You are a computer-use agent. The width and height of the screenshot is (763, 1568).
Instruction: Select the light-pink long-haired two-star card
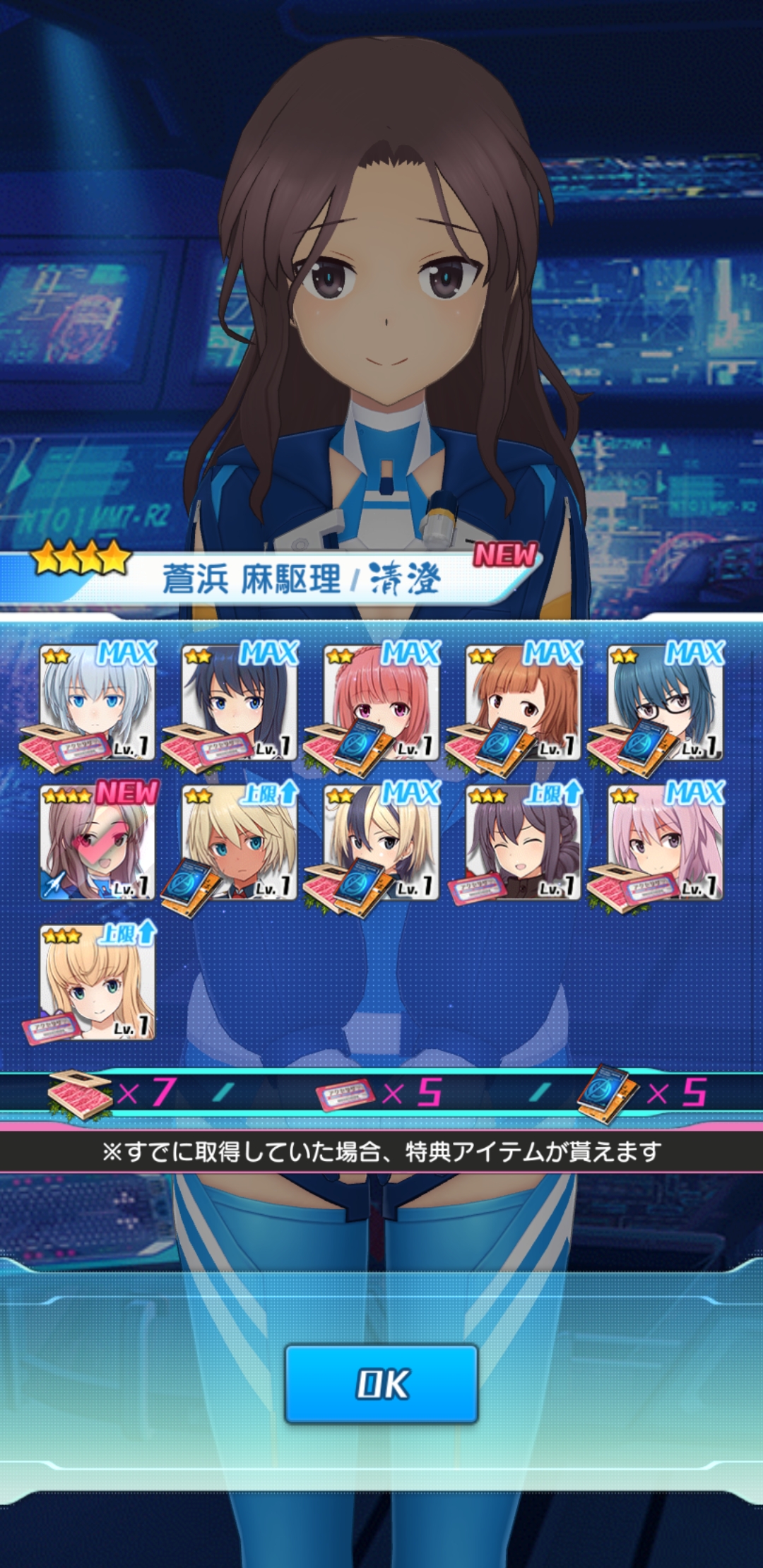point(666,842)
